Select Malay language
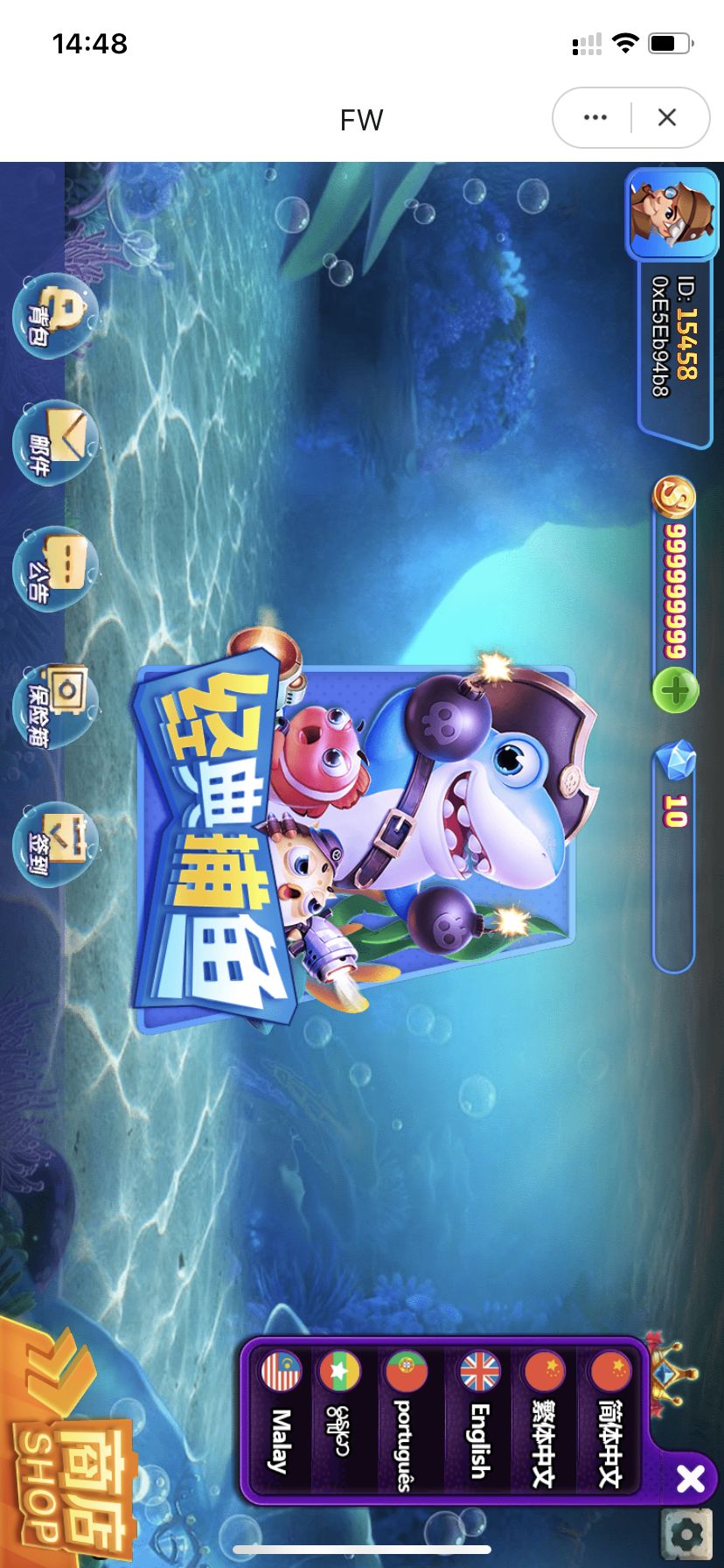 pos(280,1416)
